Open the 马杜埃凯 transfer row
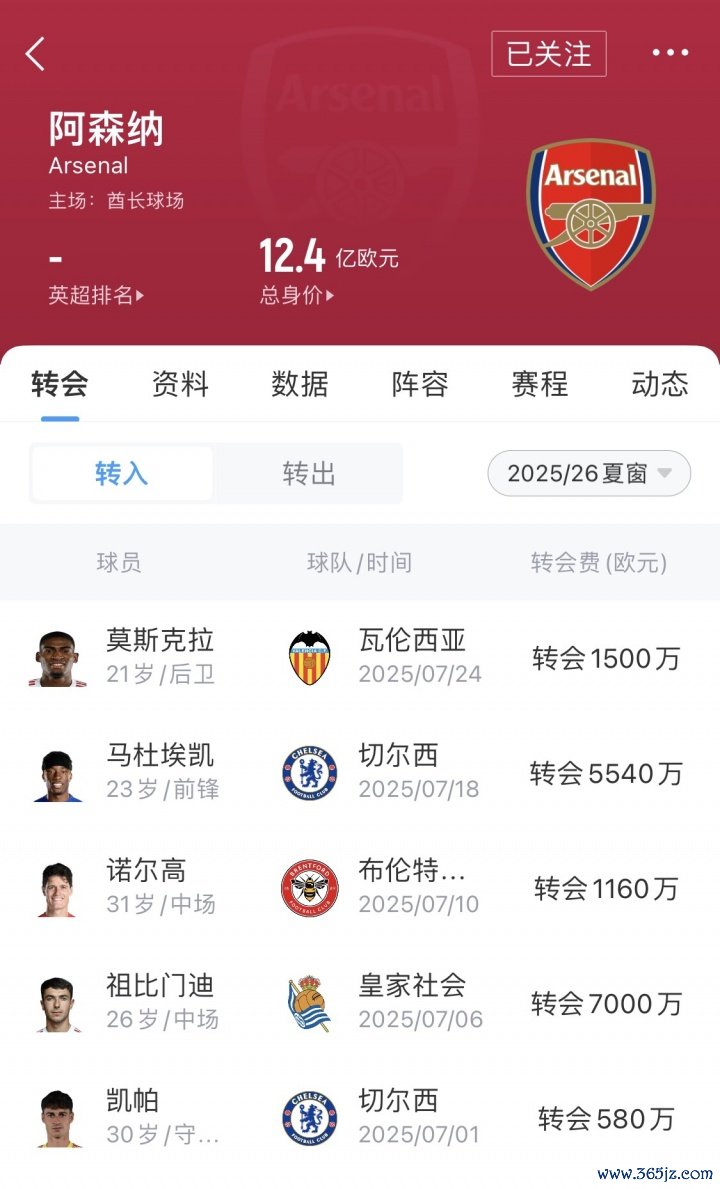Screen dimensions: 720x1189 [x=360, y=773]
